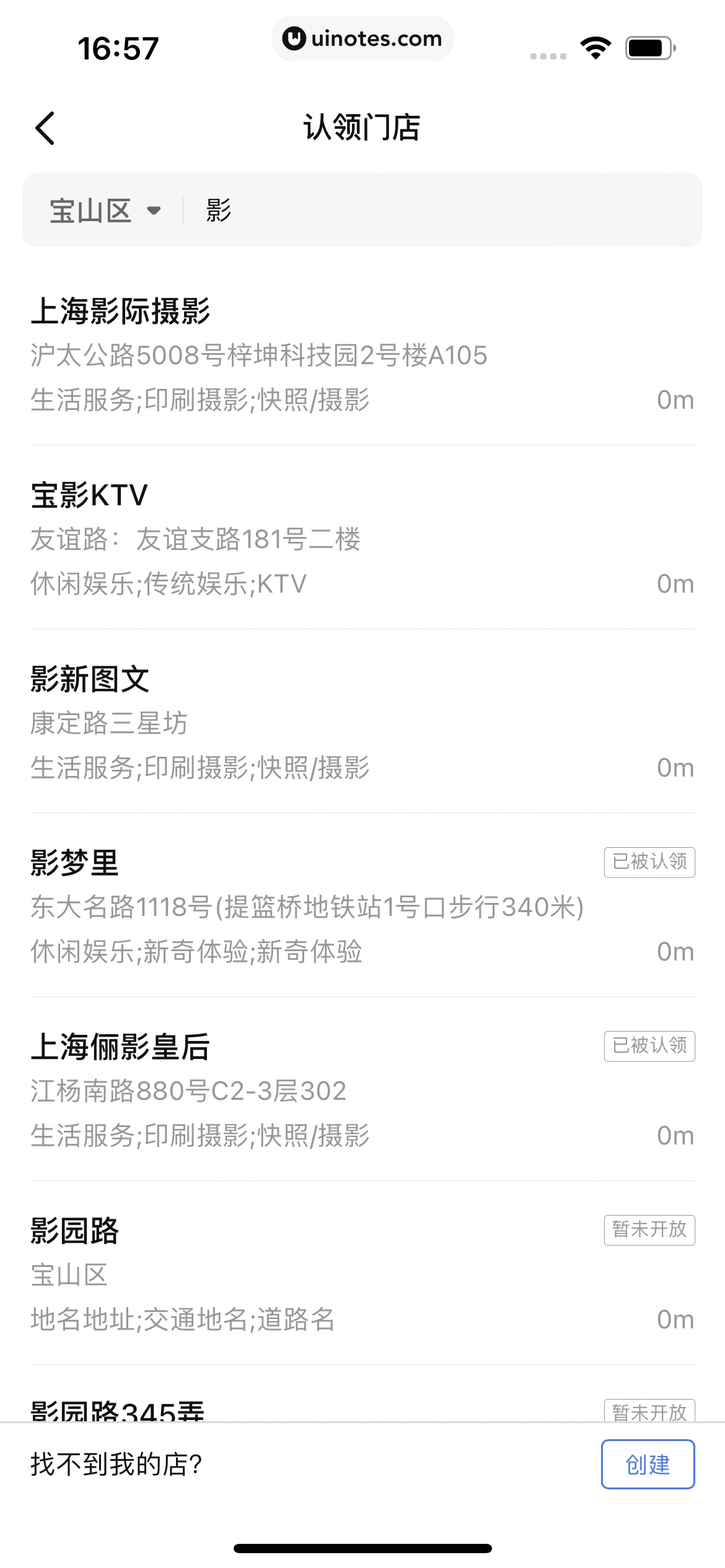Tap the 已被认领 badge on 上海俪影皇后
The image size is (725, 1568).
[x=649, y=1046]
